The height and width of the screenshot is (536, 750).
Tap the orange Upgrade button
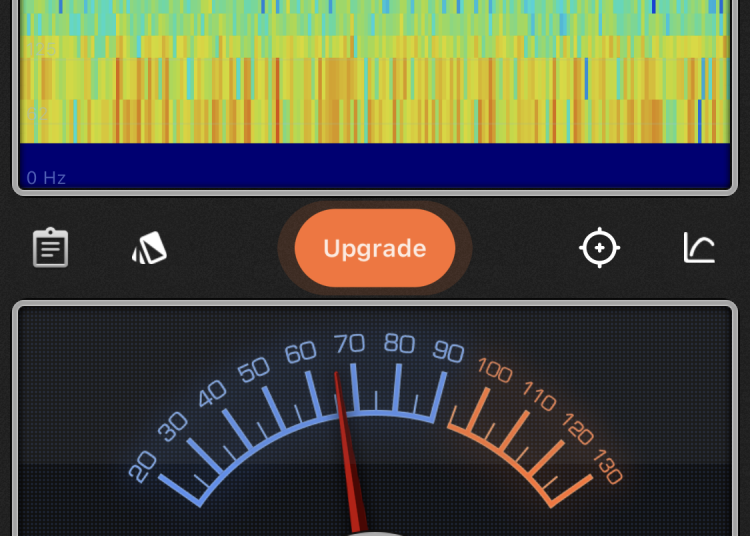coord(375,249)
